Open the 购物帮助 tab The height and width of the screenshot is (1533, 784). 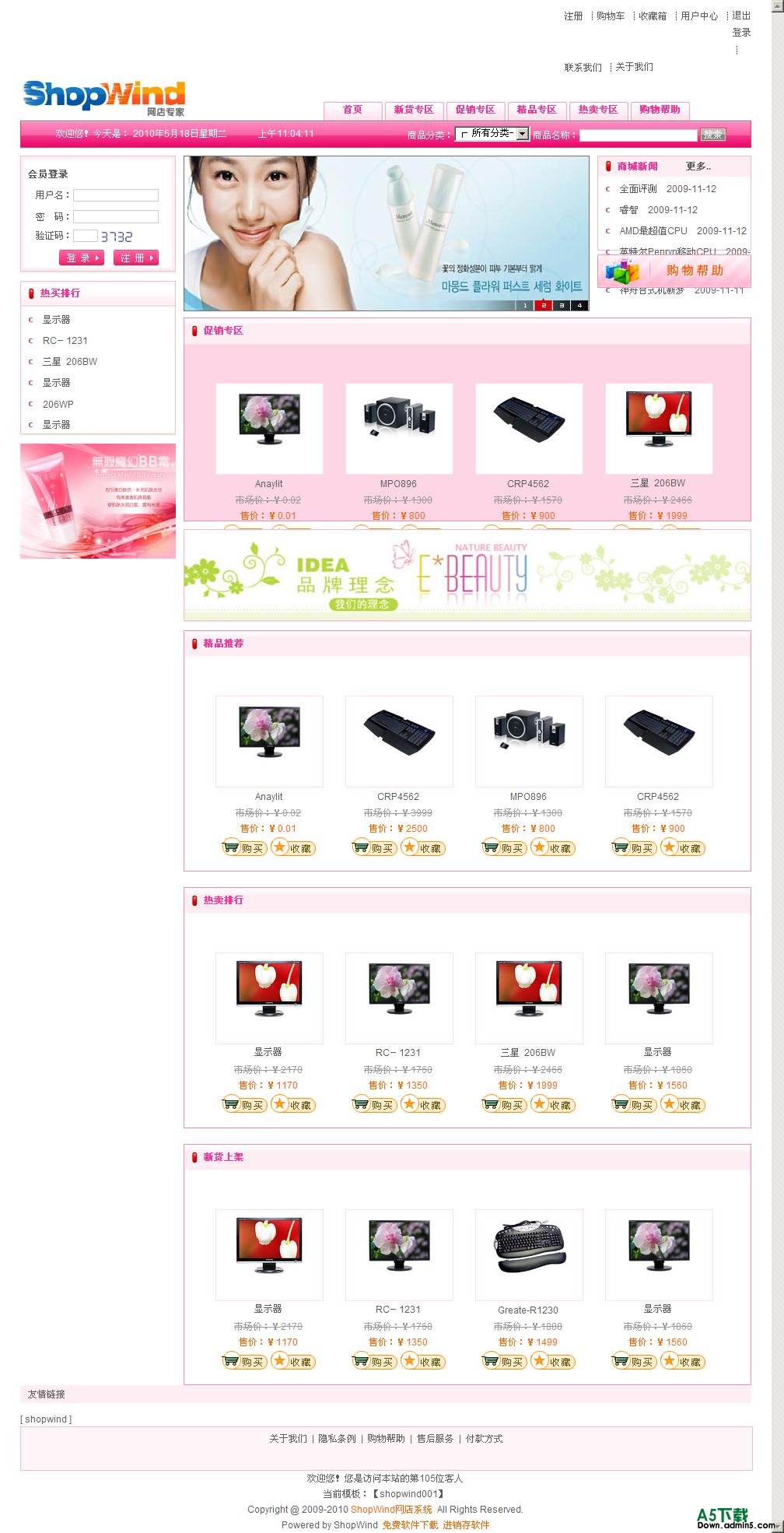(660, 110)
